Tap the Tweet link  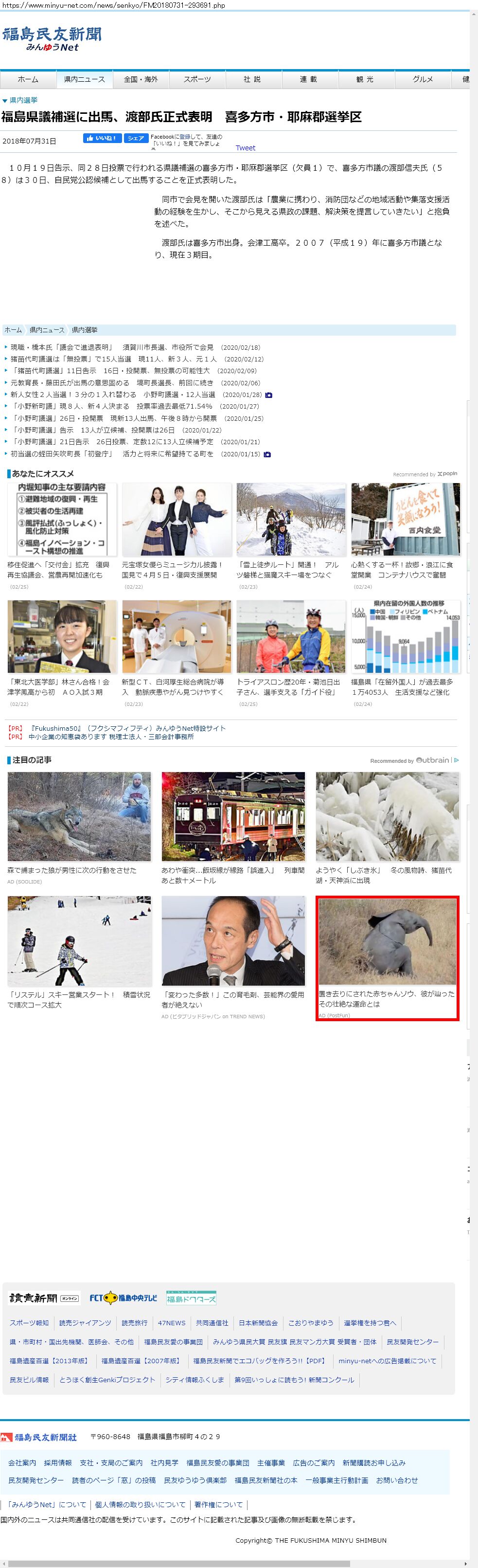coord(245,148)
